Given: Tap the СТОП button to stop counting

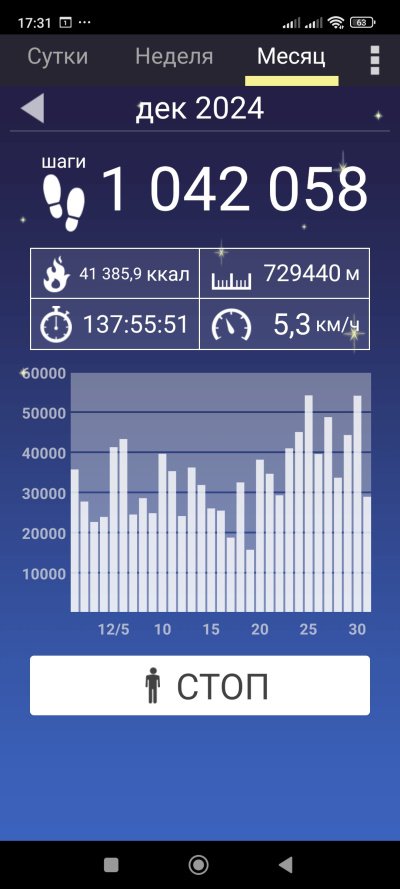Looking at the screenshot, I should 199,685.
